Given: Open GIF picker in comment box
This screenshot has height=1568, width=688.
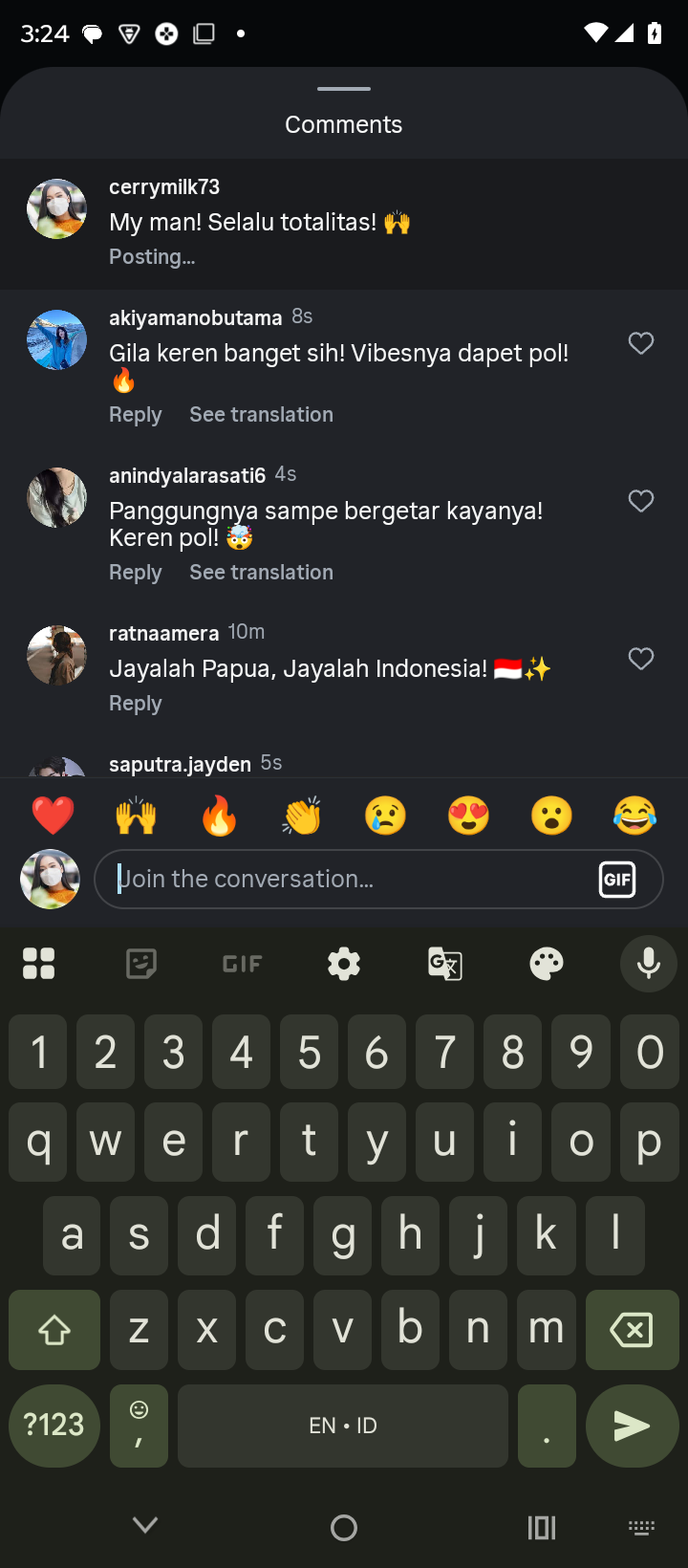Looking at the screenshot, I should [x=617, y=879].
